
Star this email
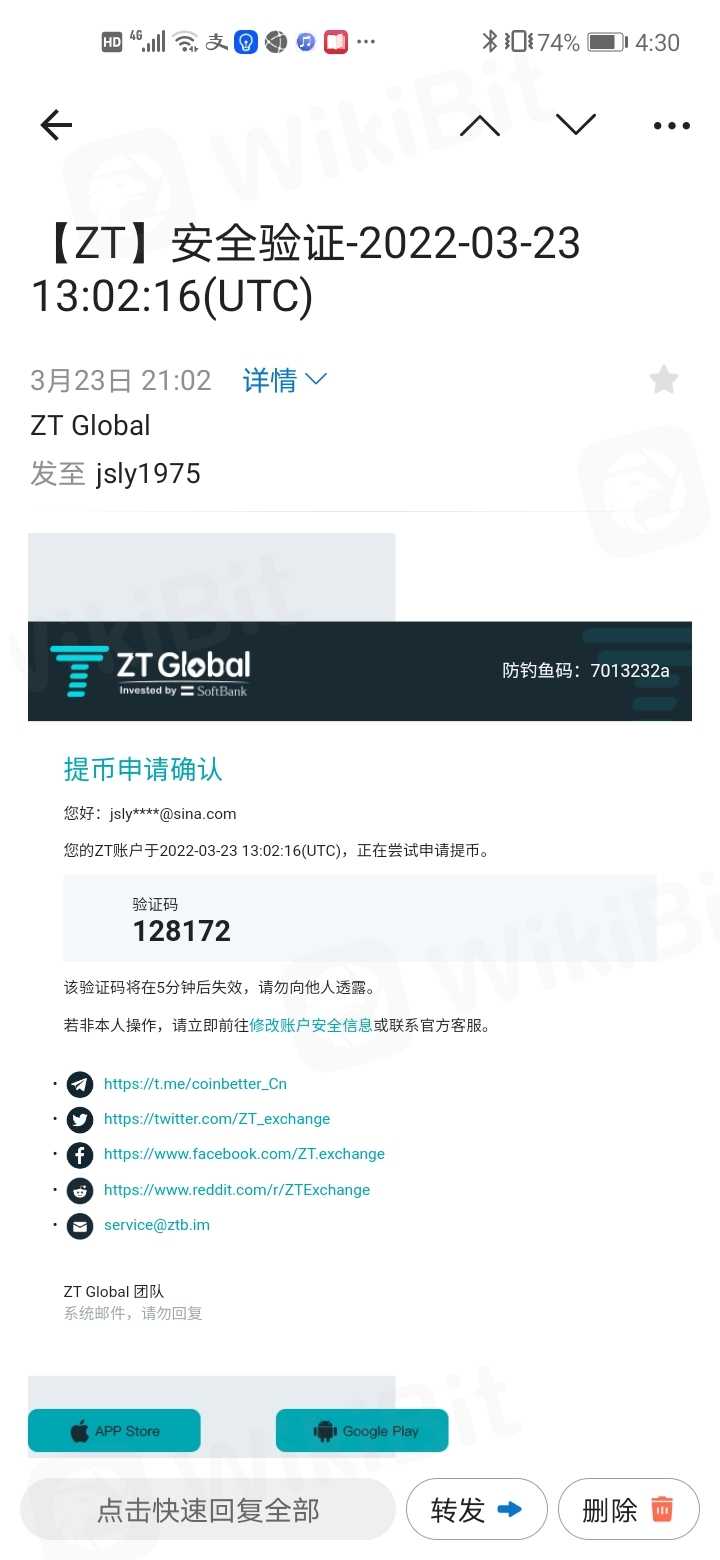pyautogui.click(x=664, y=380)
